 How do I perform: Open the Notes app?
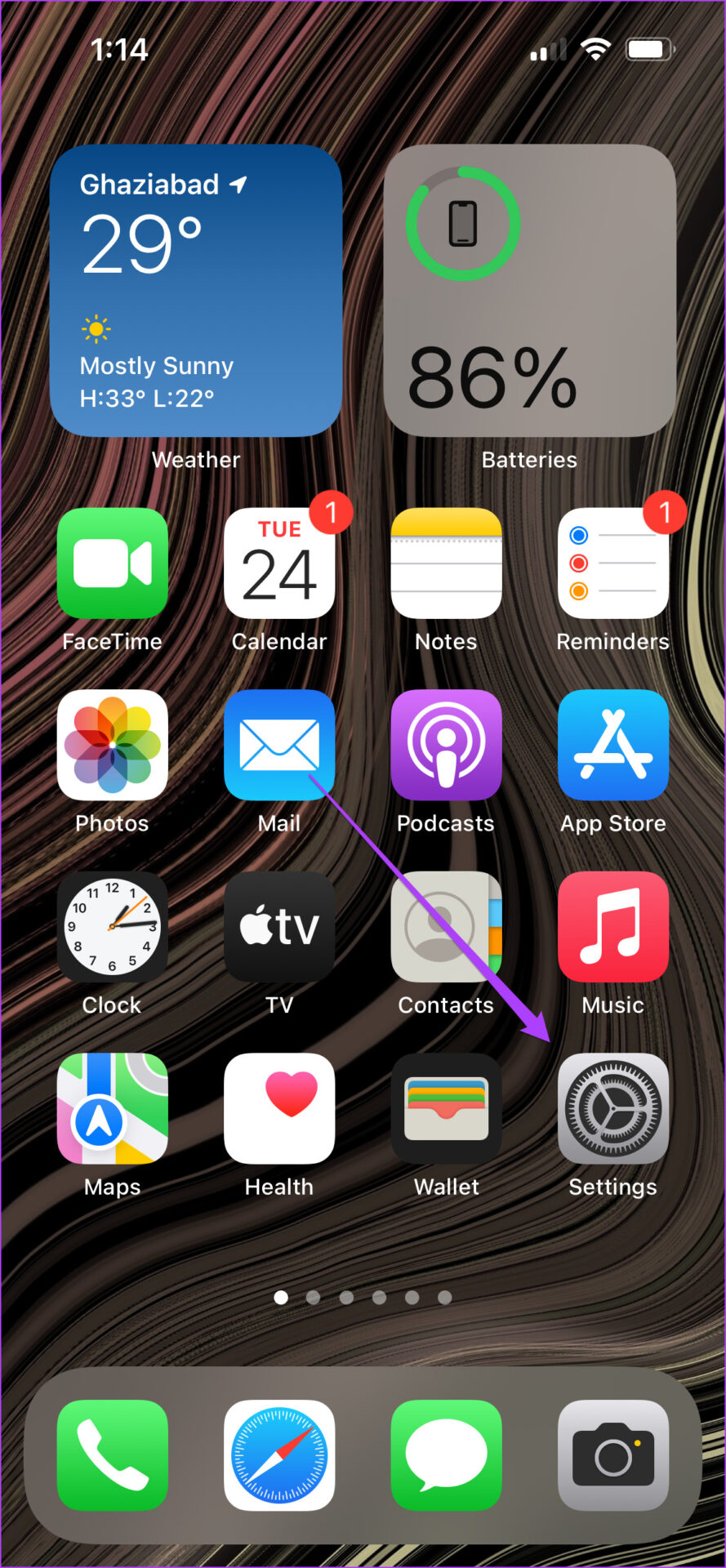point(446,563)
